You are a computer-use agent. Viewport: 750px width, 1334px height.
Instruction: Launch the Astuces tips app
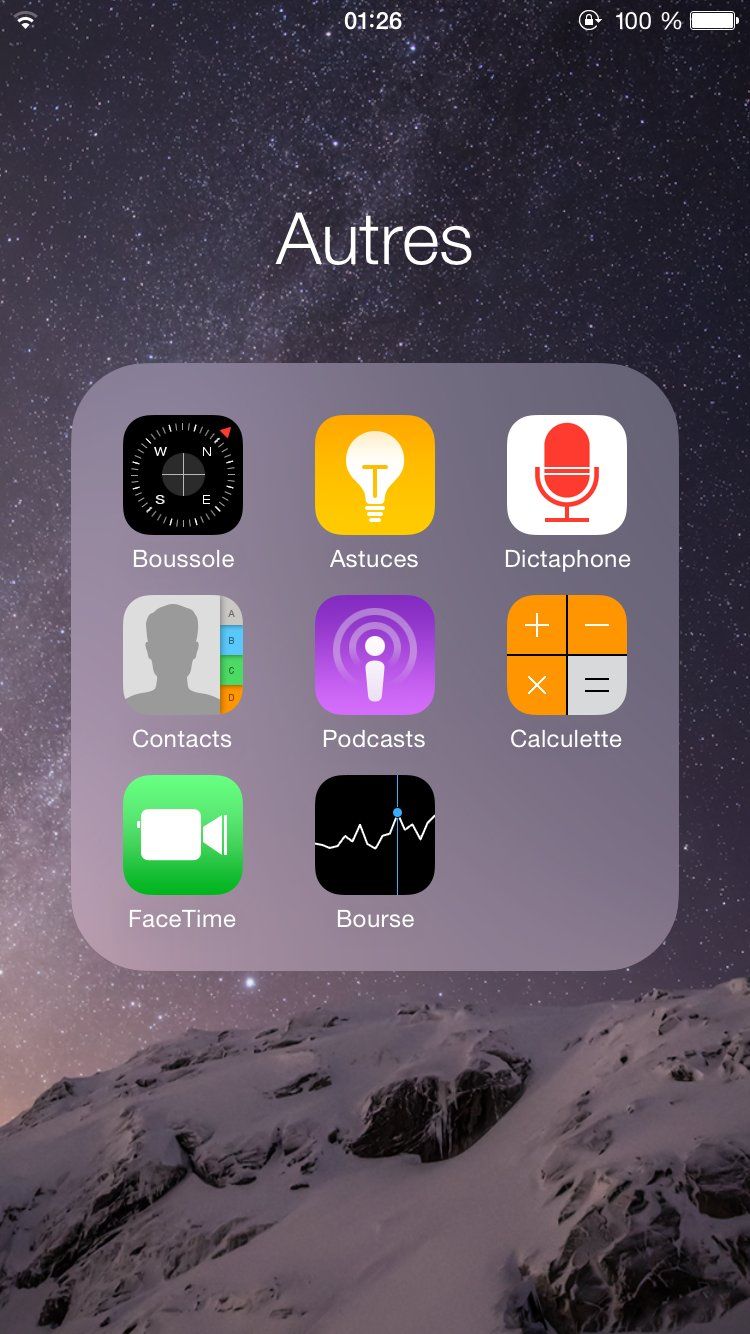(x=374, y=475)
